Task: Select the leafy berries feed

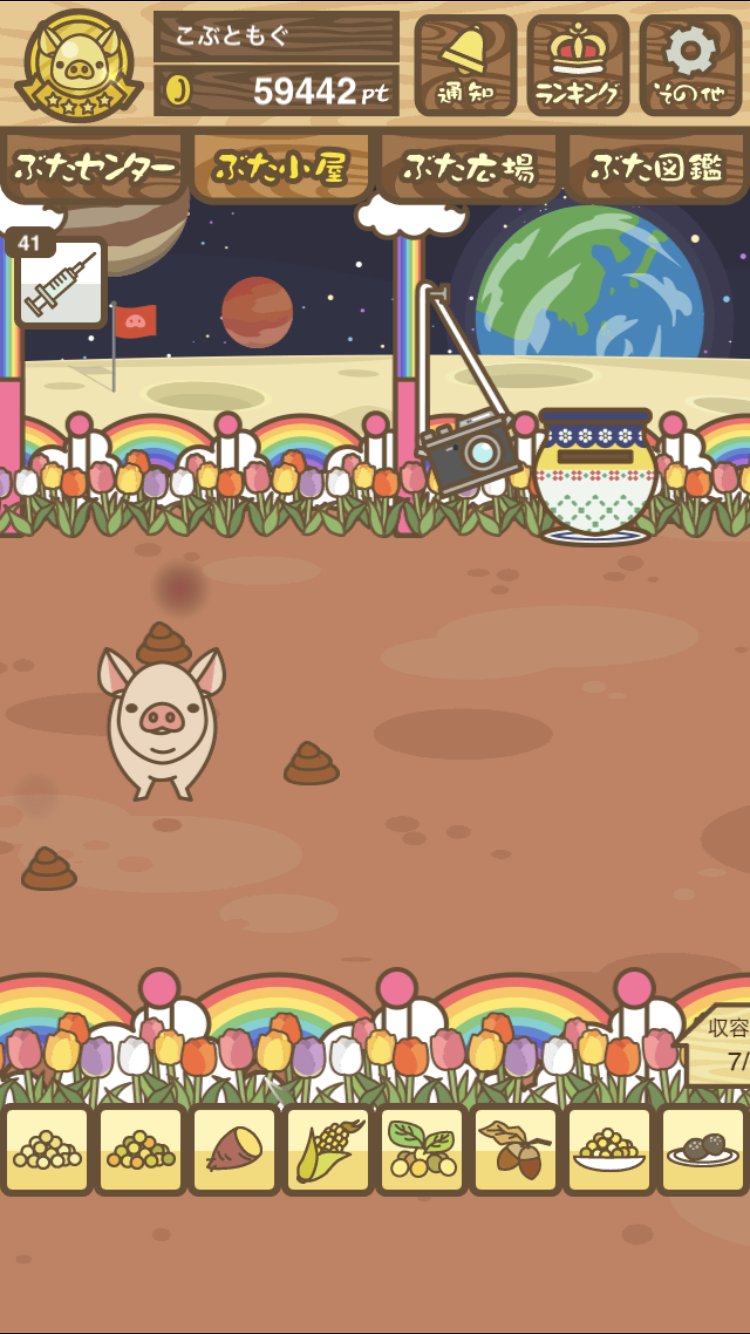Action: coord(422,1150)
